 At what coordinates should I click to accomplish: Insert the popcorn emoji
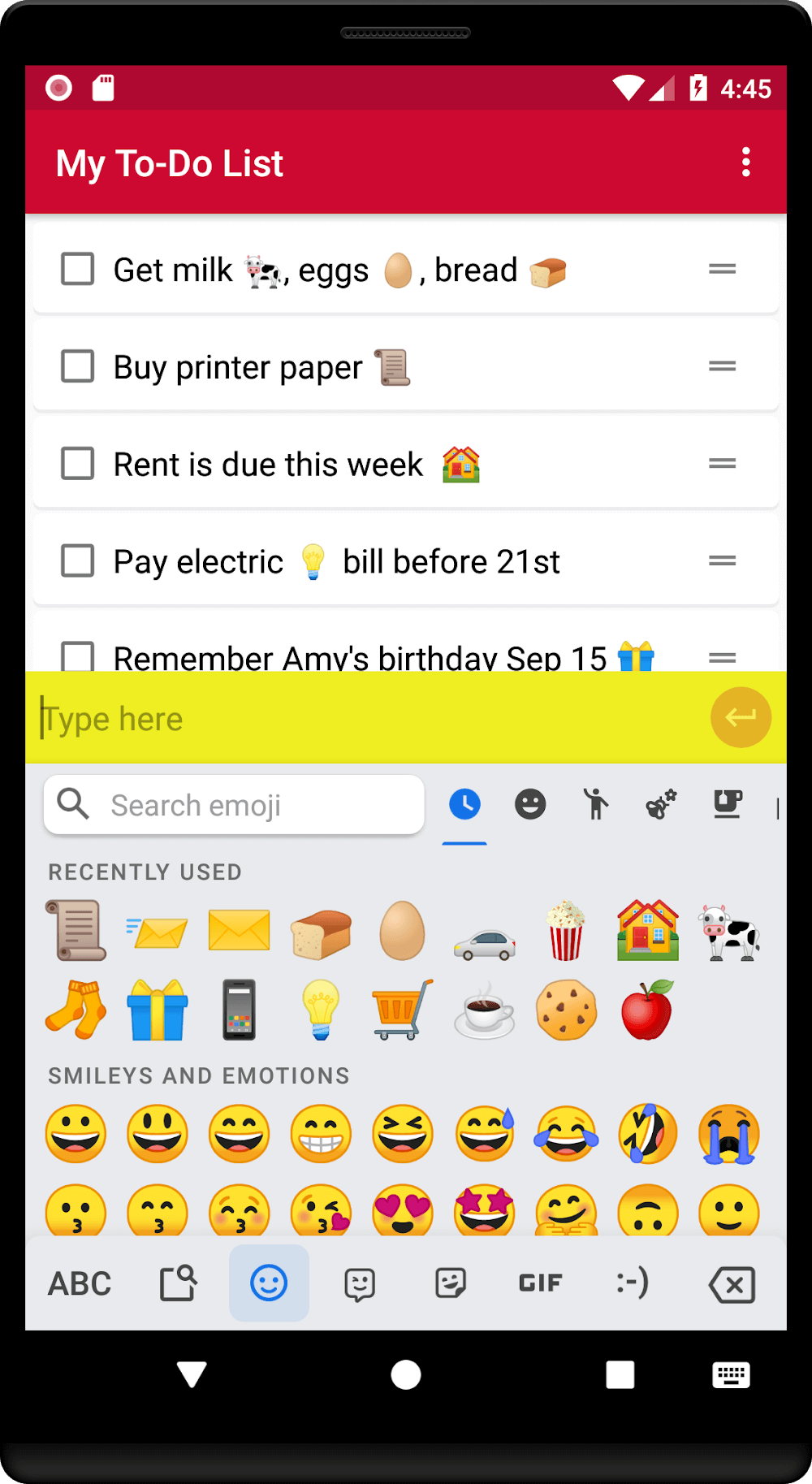(566, 932)
